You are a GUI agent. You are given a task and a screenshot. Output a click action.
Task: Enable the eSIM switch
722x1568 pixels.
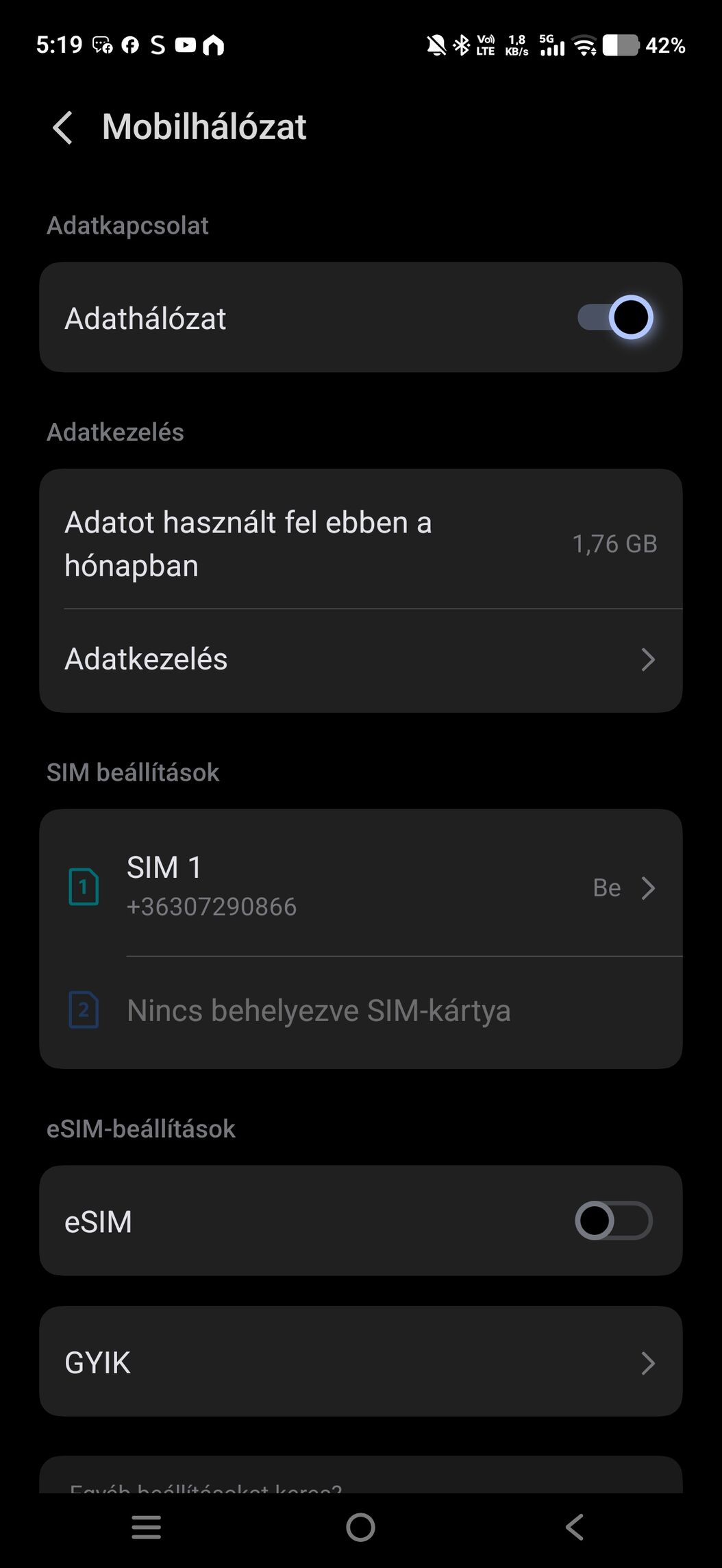613,1221
